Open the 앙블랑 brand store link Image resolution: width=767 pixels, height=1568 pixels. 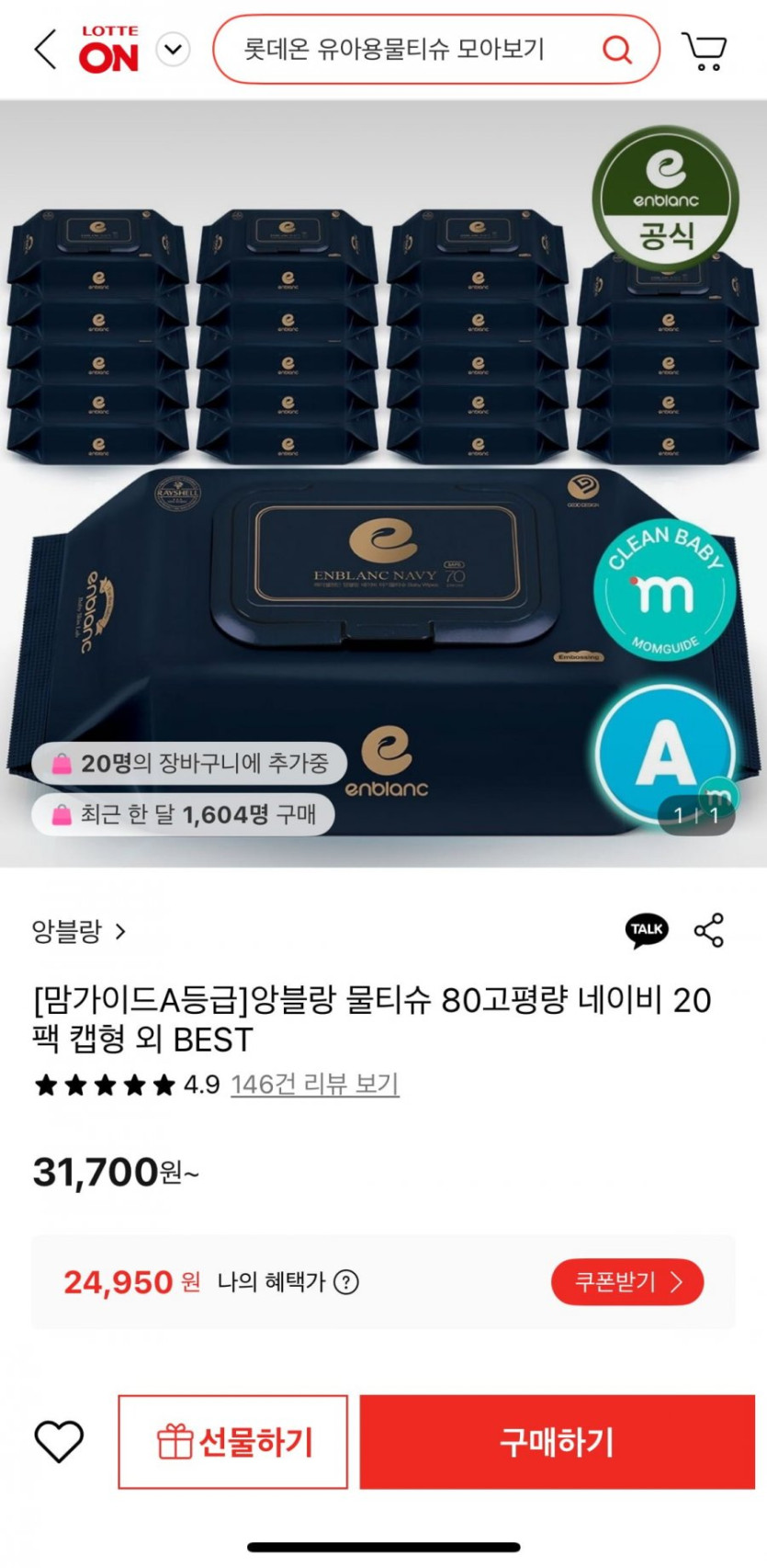tap(79, 932)
